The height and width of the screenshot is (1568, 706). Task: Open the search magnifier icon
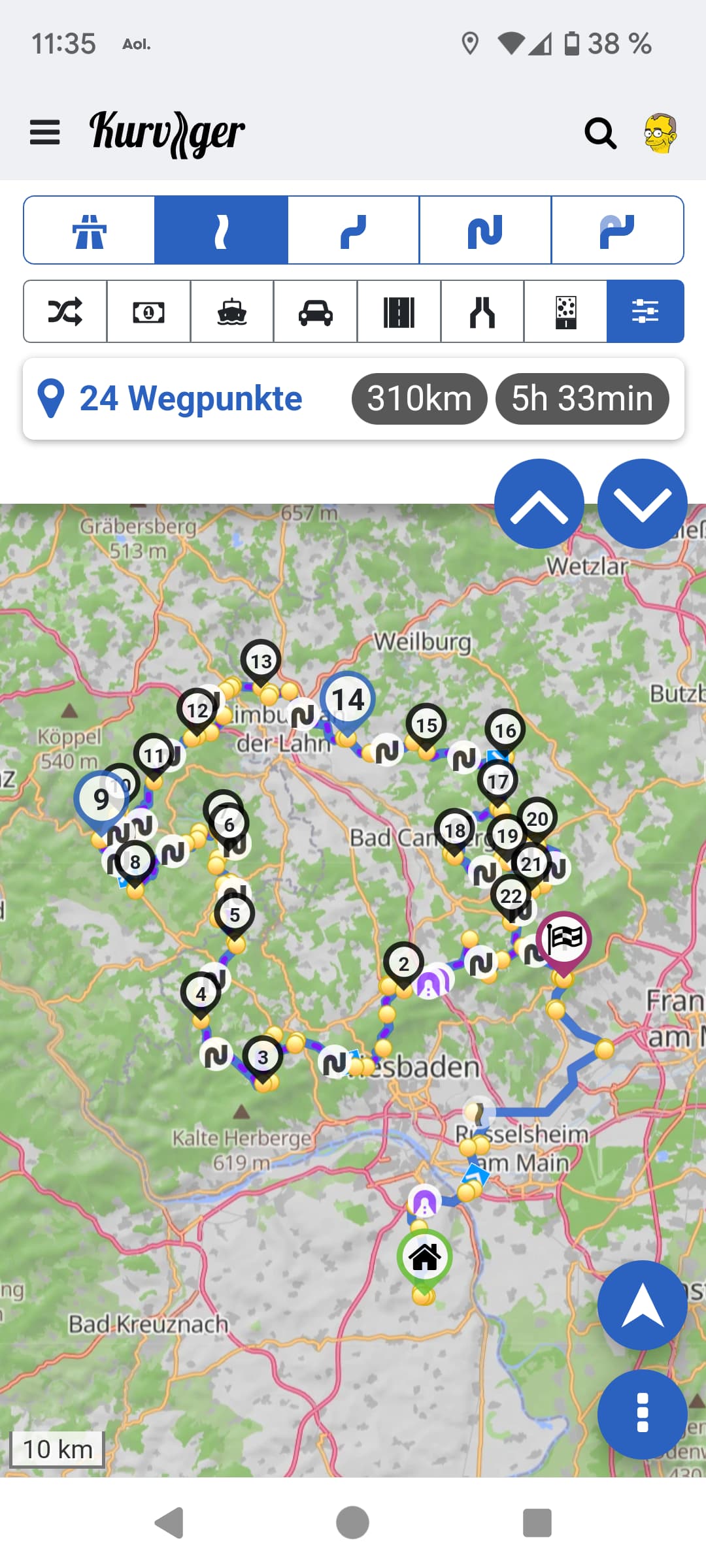click(600, 133)
